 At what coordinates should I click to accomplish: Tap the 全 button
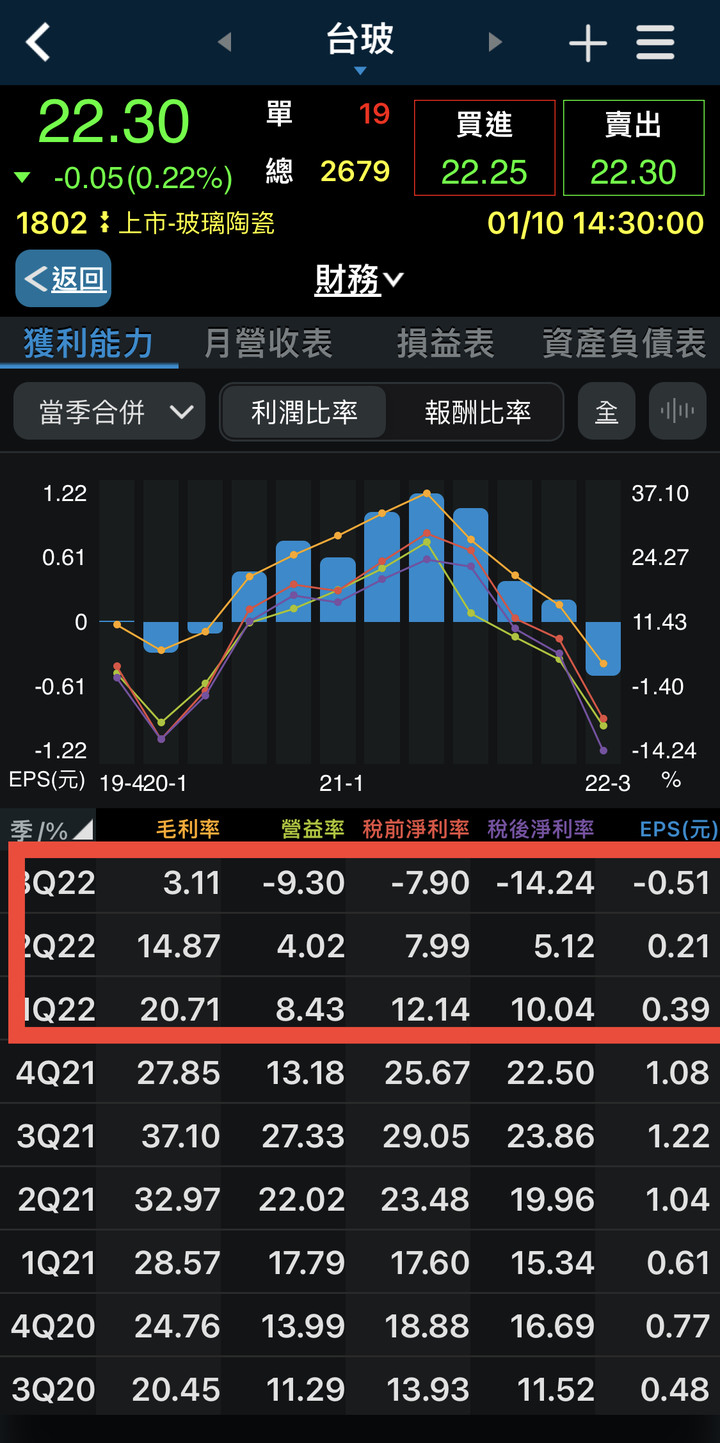[607, 412]
